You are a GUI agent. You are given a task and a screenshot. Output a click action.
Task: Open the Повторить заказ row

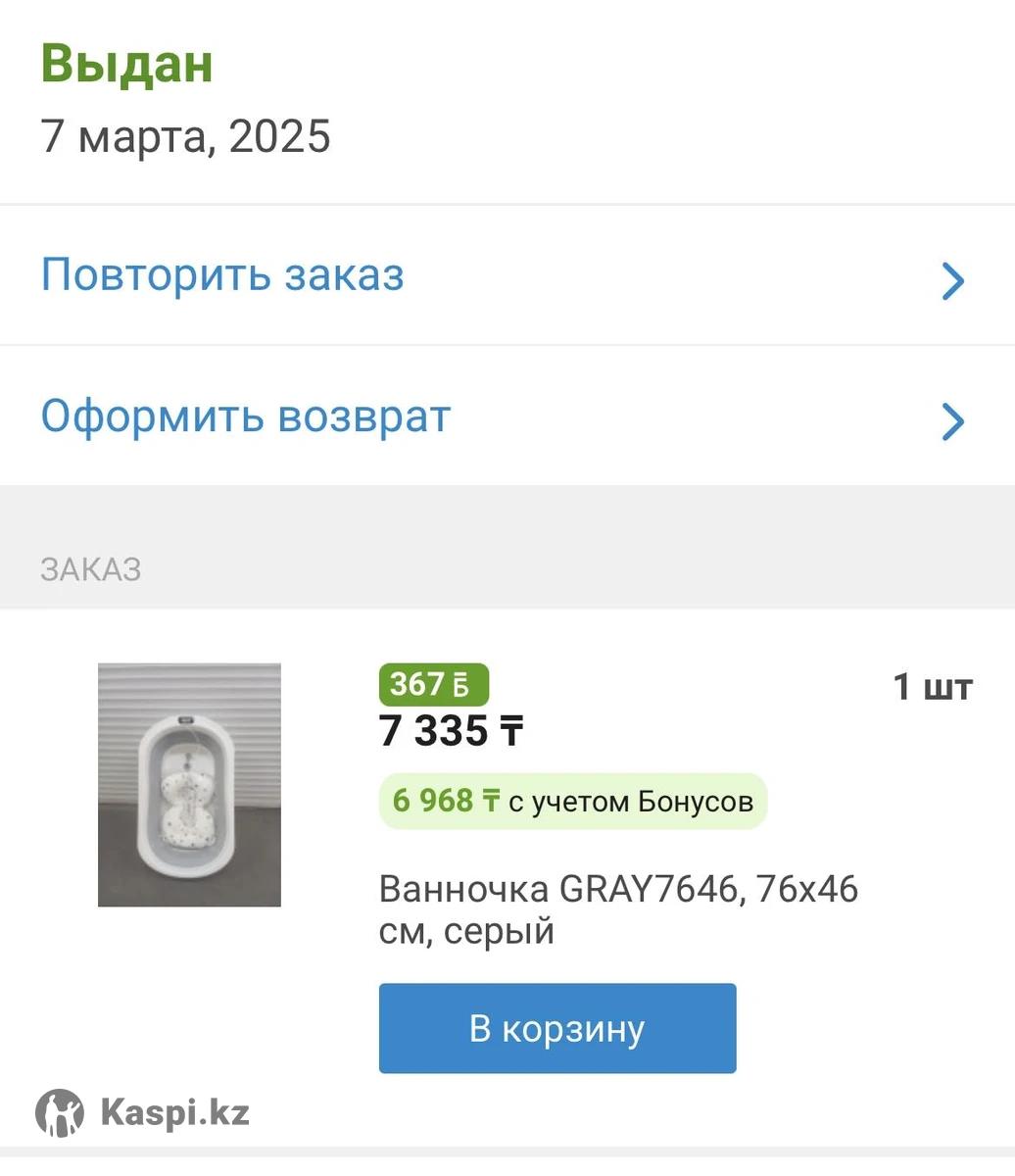point(506,276)
